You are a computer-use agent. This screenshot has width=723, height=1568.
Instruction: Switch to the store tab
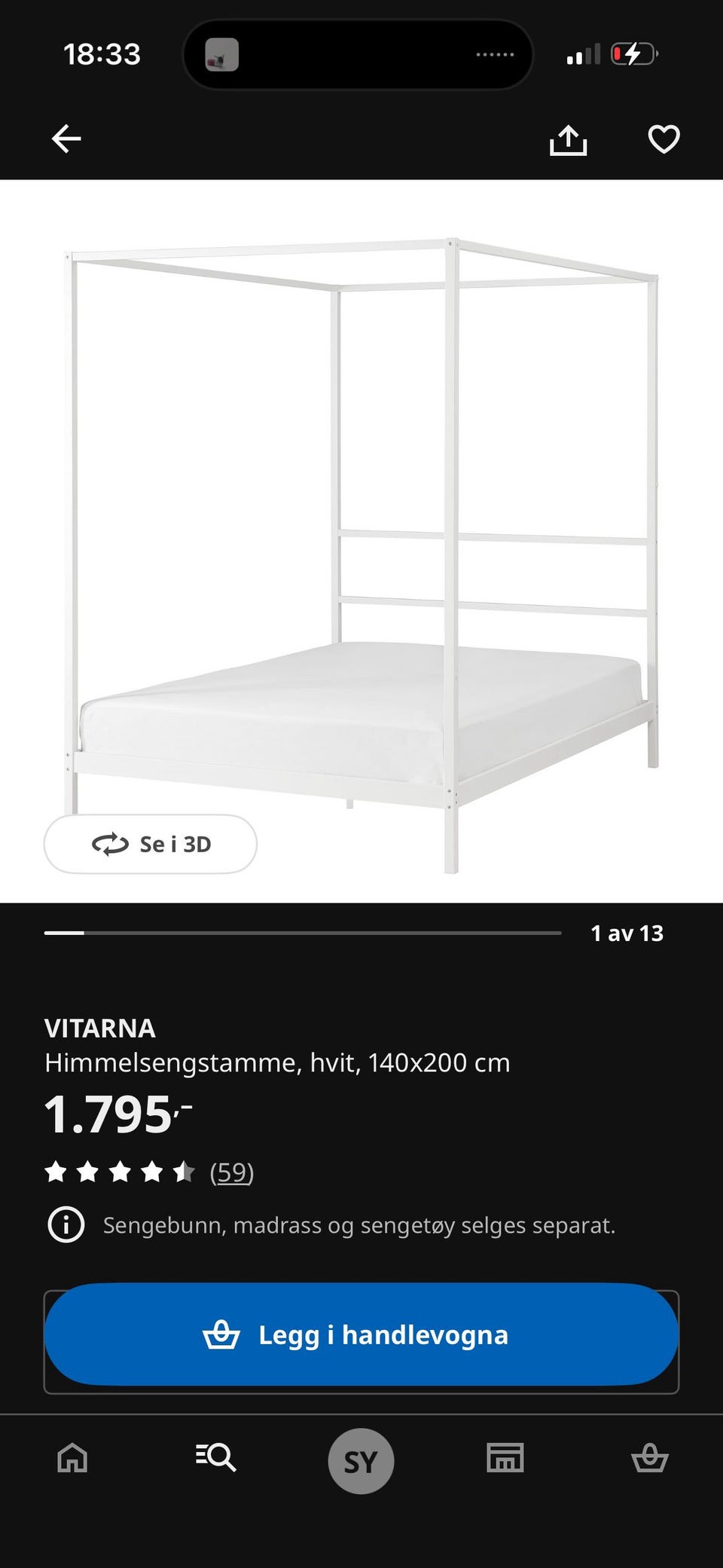[505, 1457]
